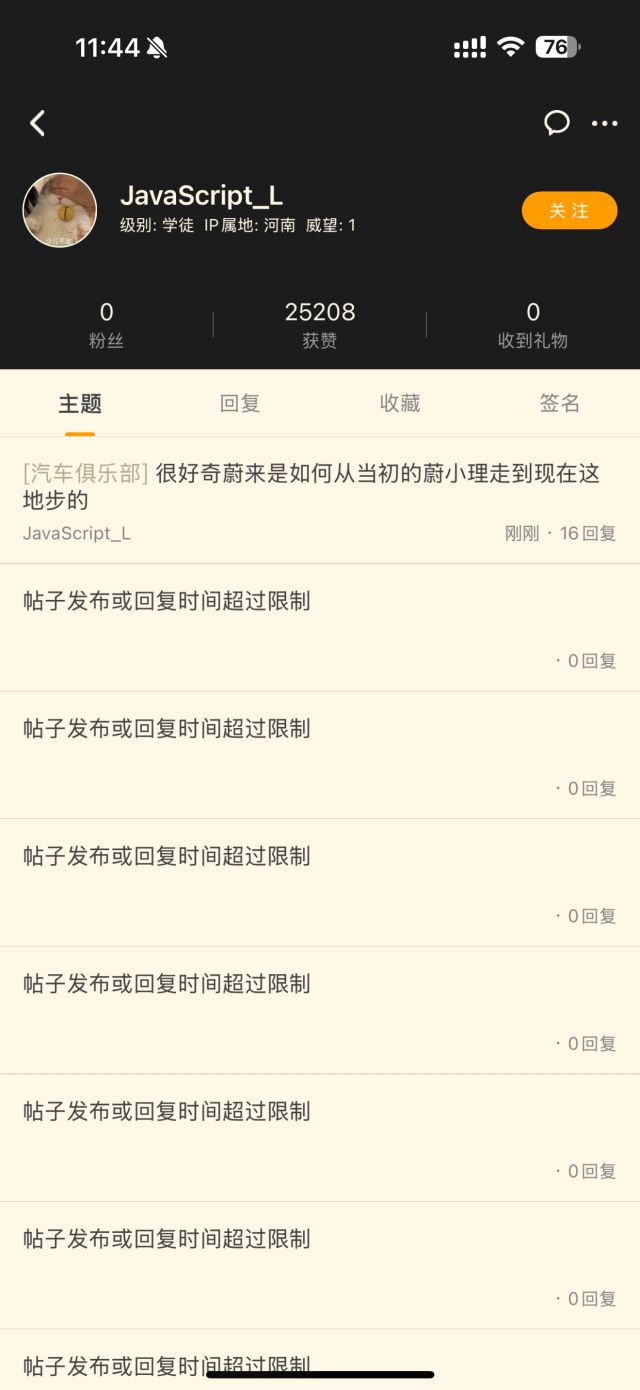Select the 主题 tab
Screen dimensions: 640x1390
pos(80,404)
